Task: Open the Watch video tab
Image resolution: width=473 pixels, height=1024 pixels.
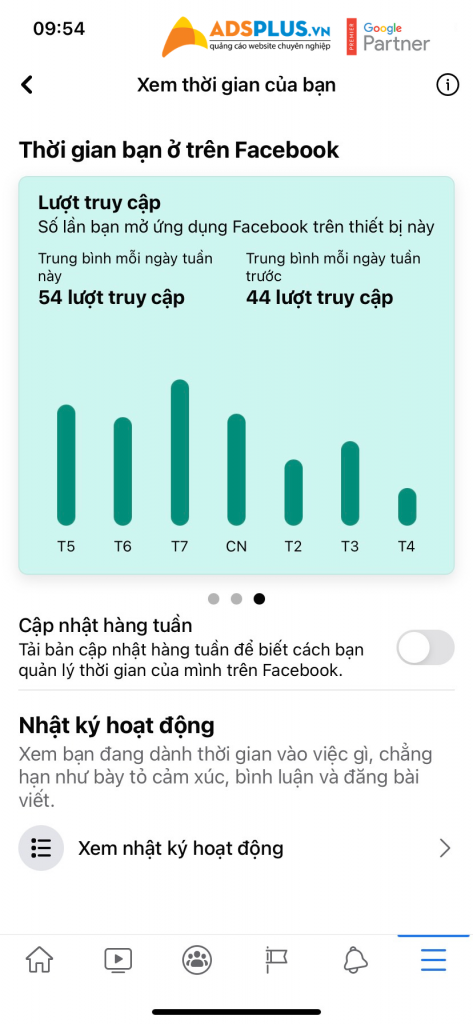Action: pyautogui.click(x=118, y=959)
